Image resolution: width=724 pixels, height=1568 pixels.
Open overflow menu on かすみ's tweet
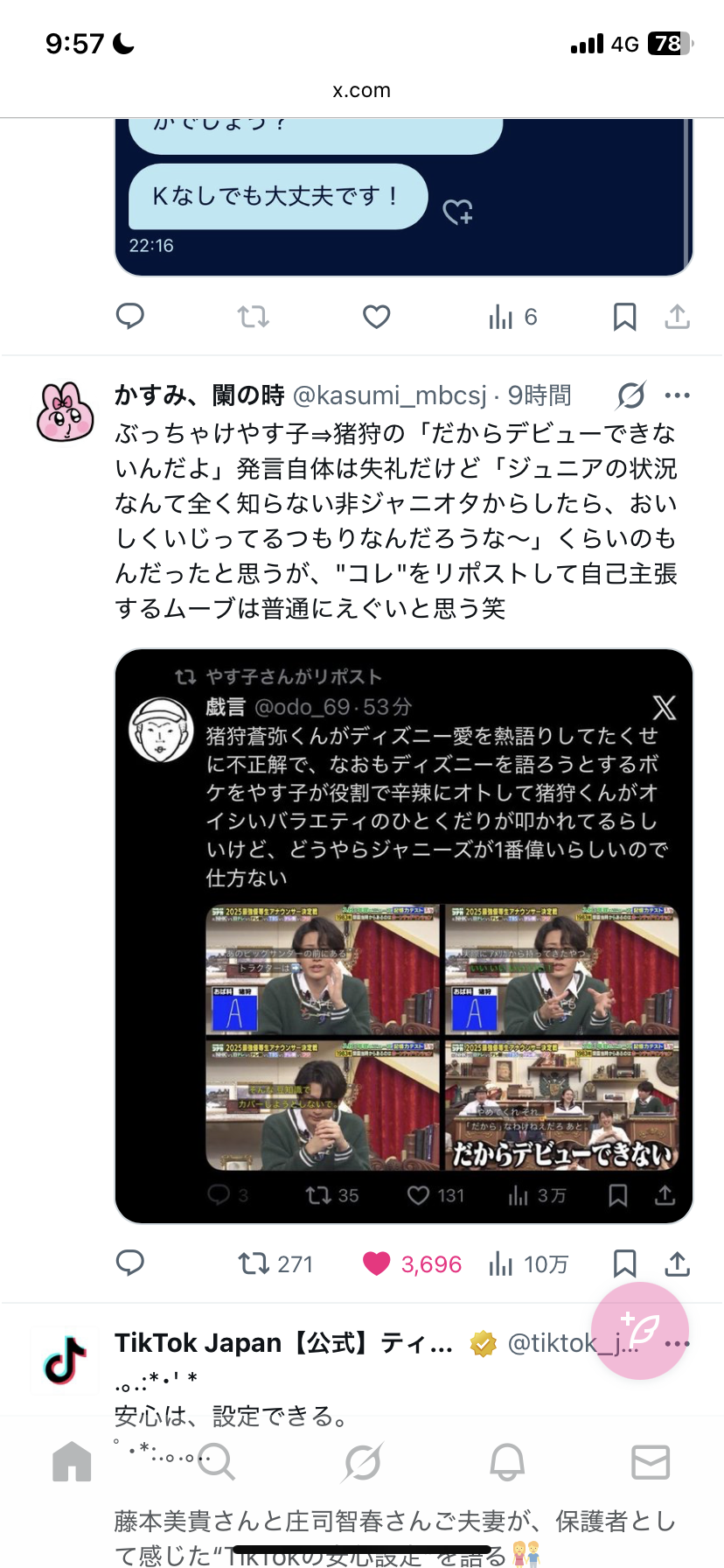point(678,395)
